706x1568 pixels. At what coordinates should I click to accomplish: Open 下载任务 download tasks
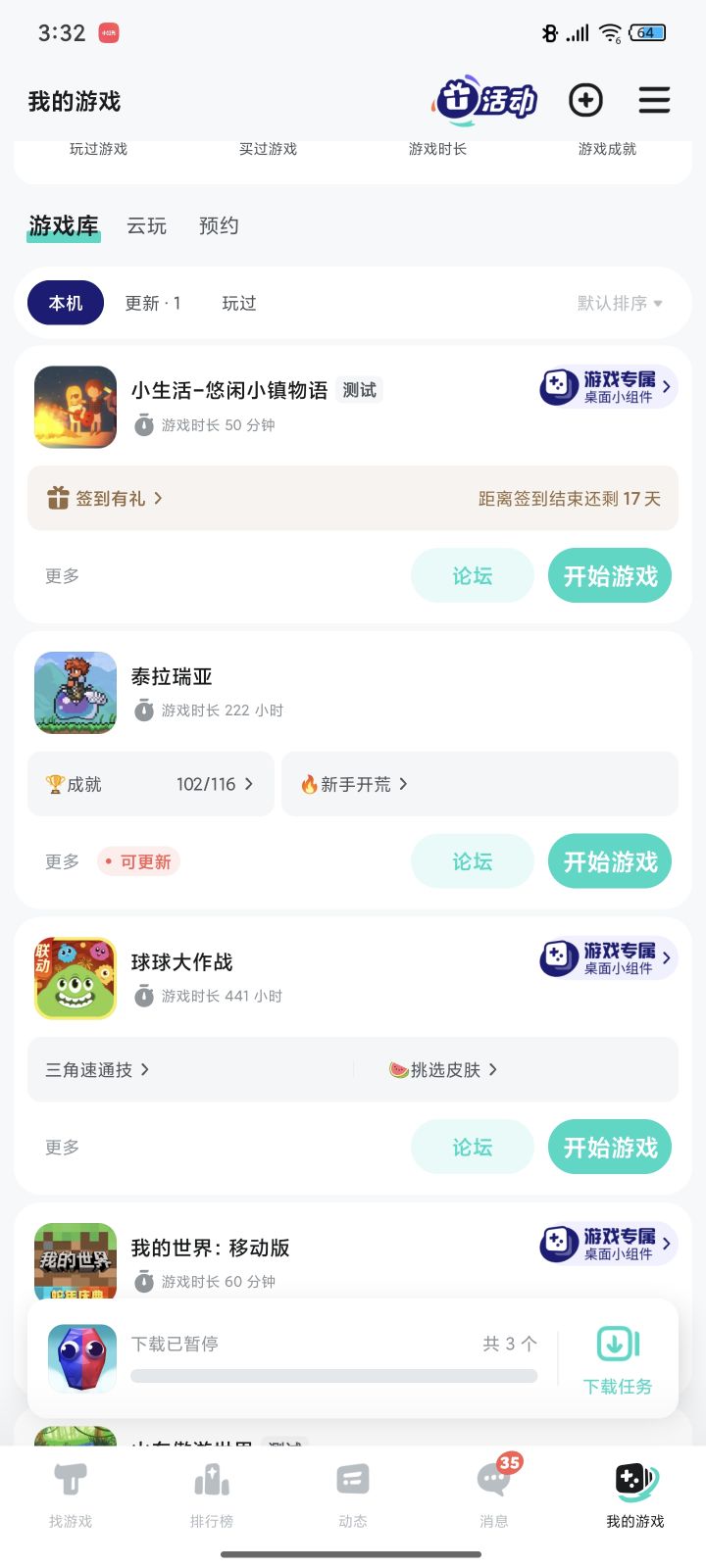tap(618, 1359)
